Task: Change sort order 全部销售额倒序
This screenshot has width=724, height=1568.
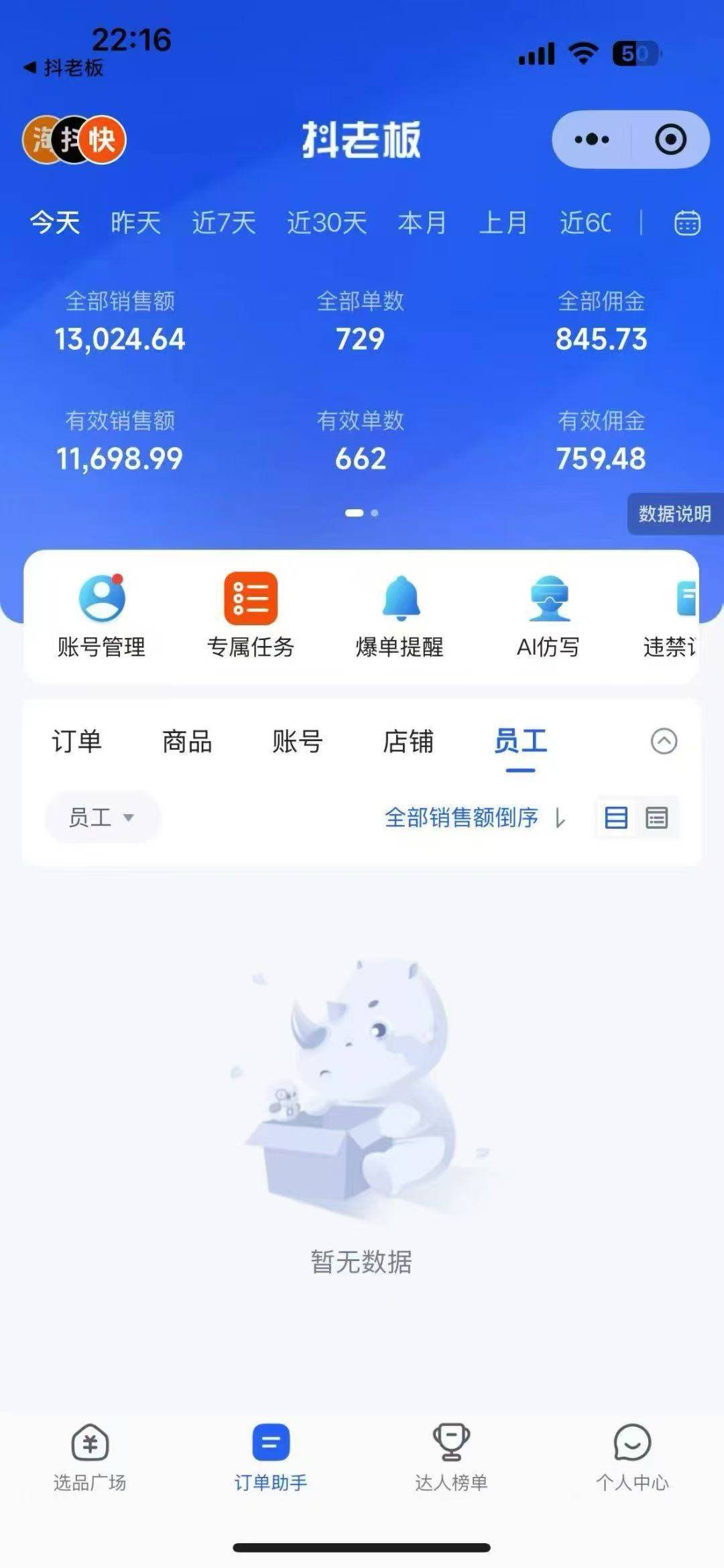Action: click(x=475, y=817)
